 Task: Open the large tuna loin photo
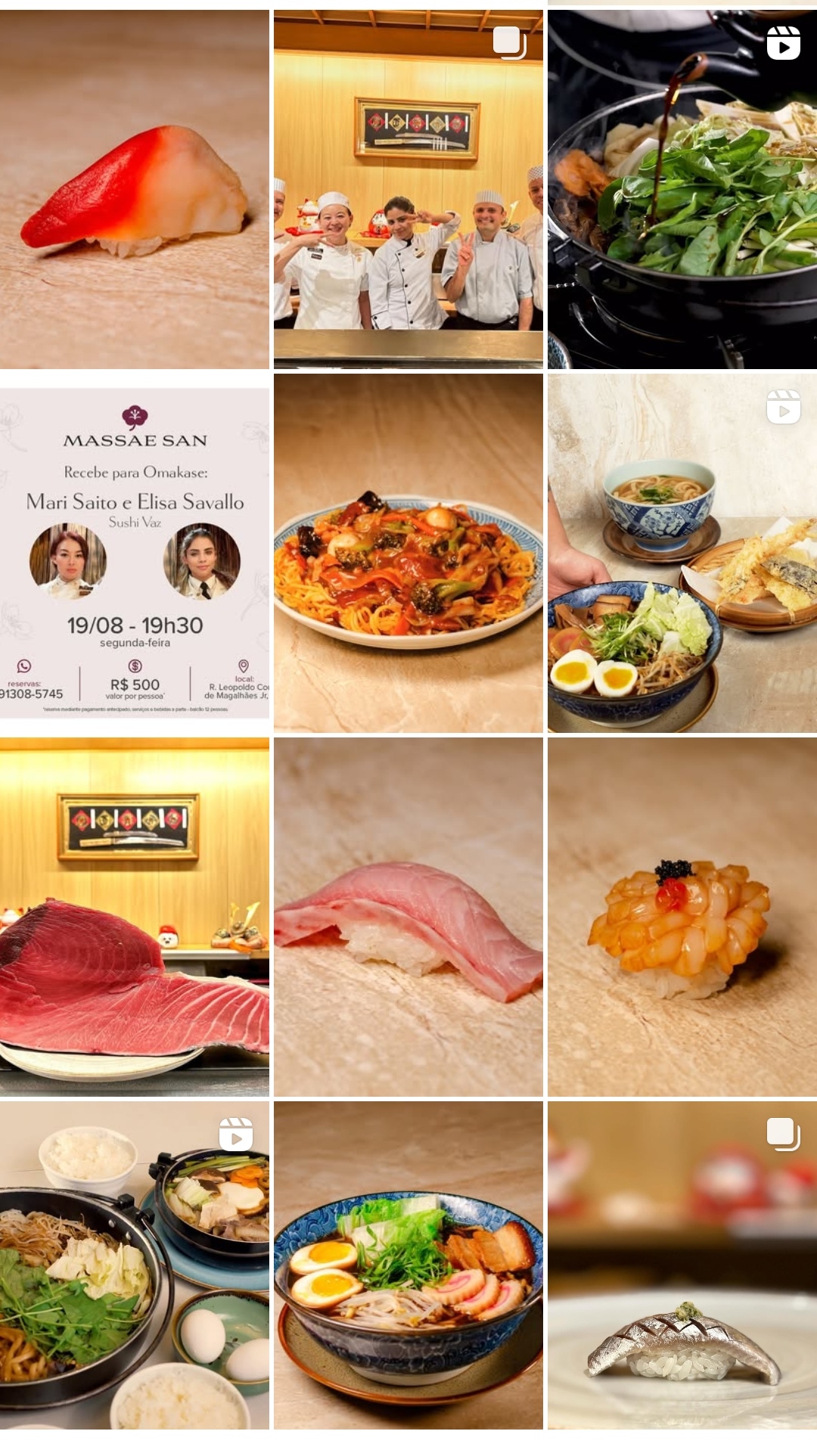pyautogui.click(x=135, y=917)
